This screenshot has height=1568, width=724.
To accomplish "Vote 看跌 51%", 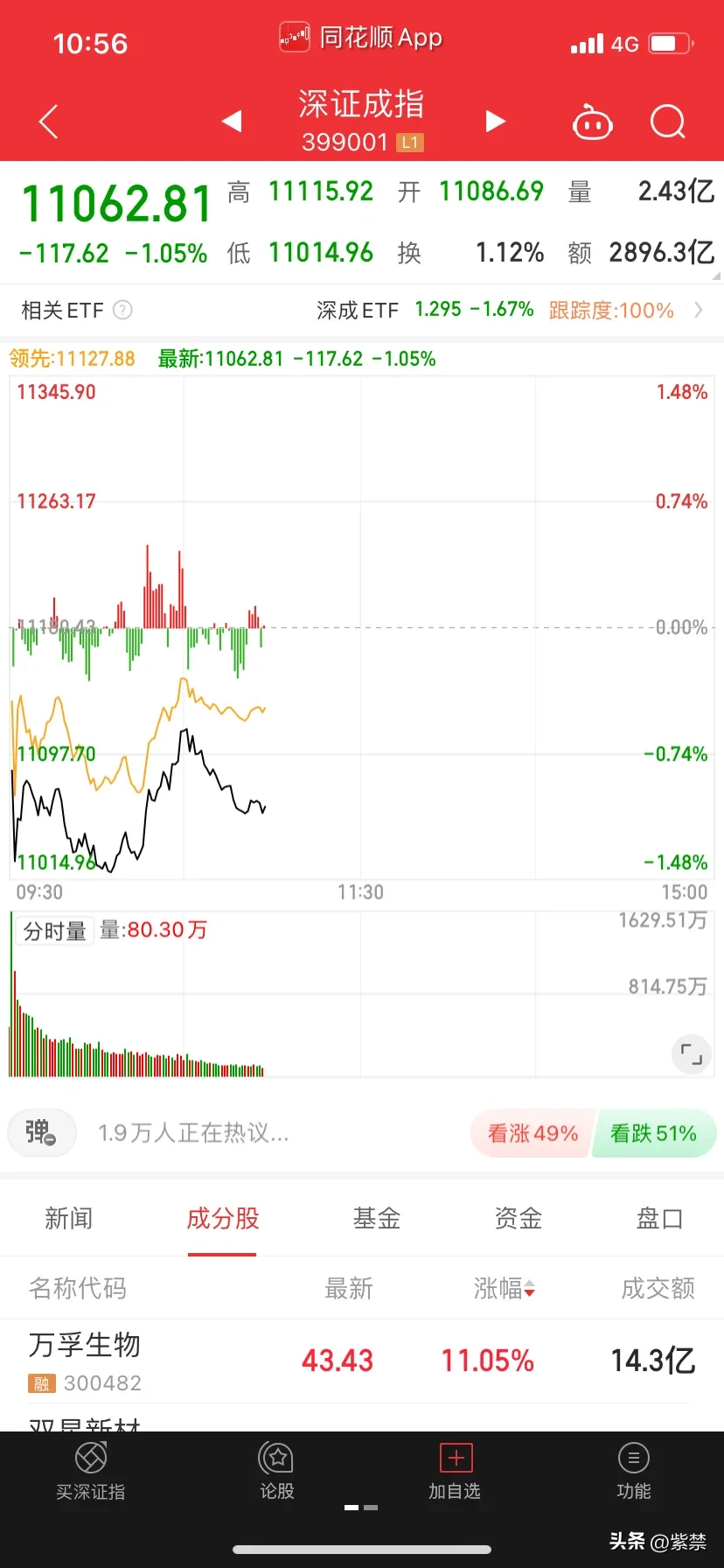I will tap(653, 1133).
